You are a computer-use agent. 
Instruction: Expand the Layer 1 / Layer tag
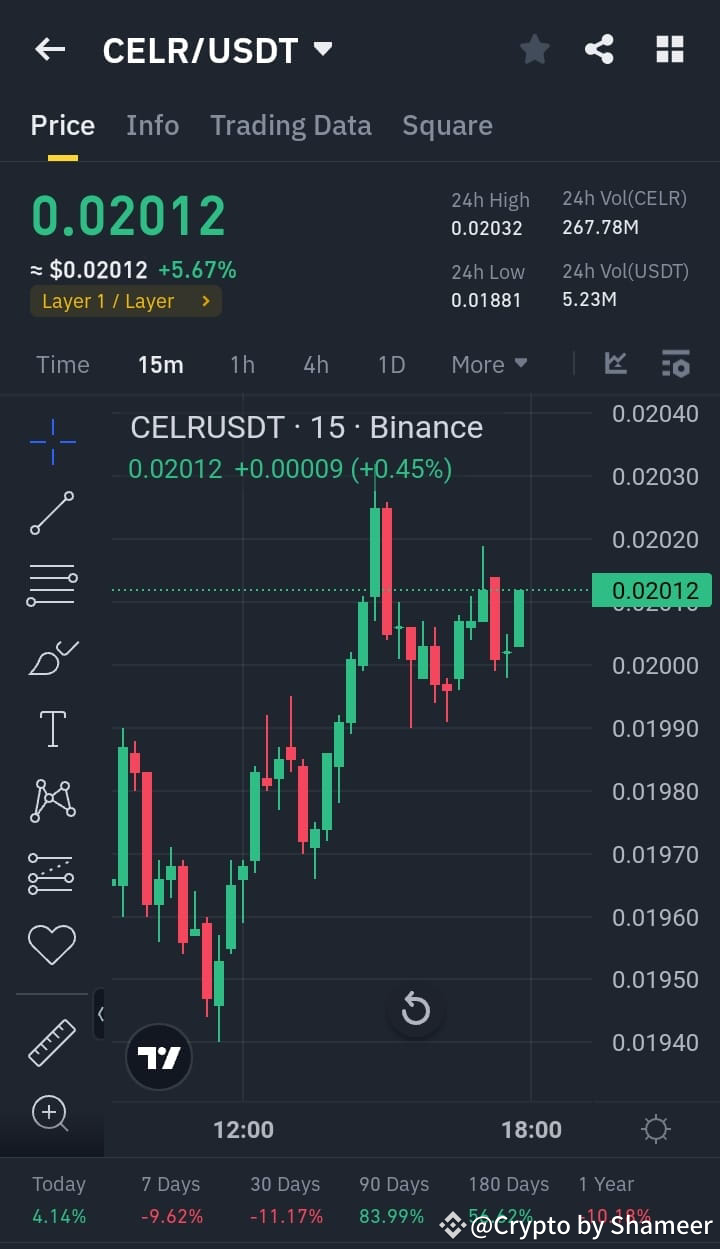click(x=125, y=301)
